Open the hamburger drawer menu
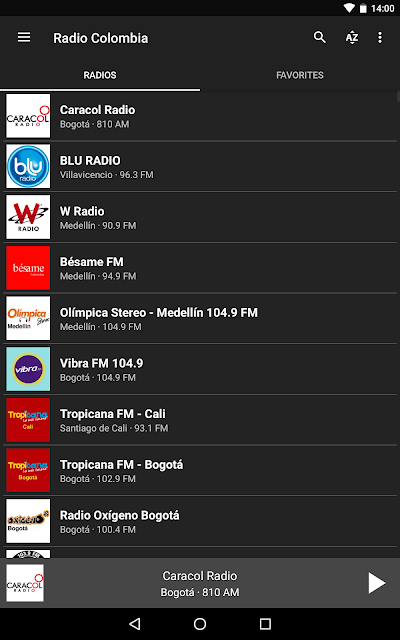 pyautogui.click(x=24, y=38)
